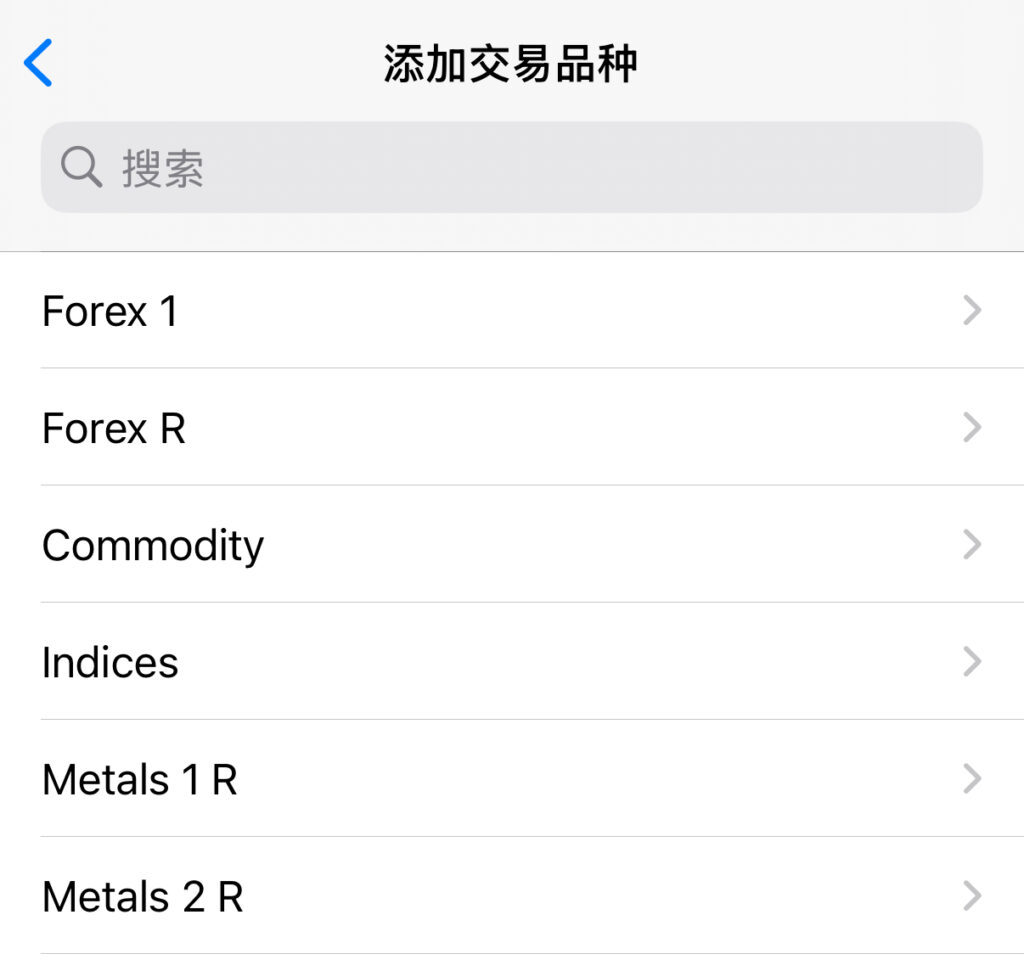Select the Metals 2 R row
This screenshot has width=1024, height=954.
pyautogui.click(x=511, y=896)
